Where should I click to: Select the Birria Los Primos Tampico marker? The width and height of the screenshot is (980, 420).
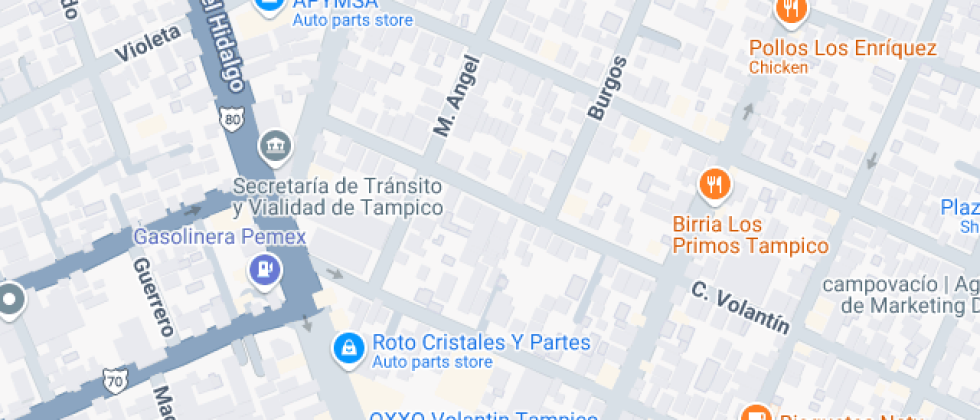point(714,185)
